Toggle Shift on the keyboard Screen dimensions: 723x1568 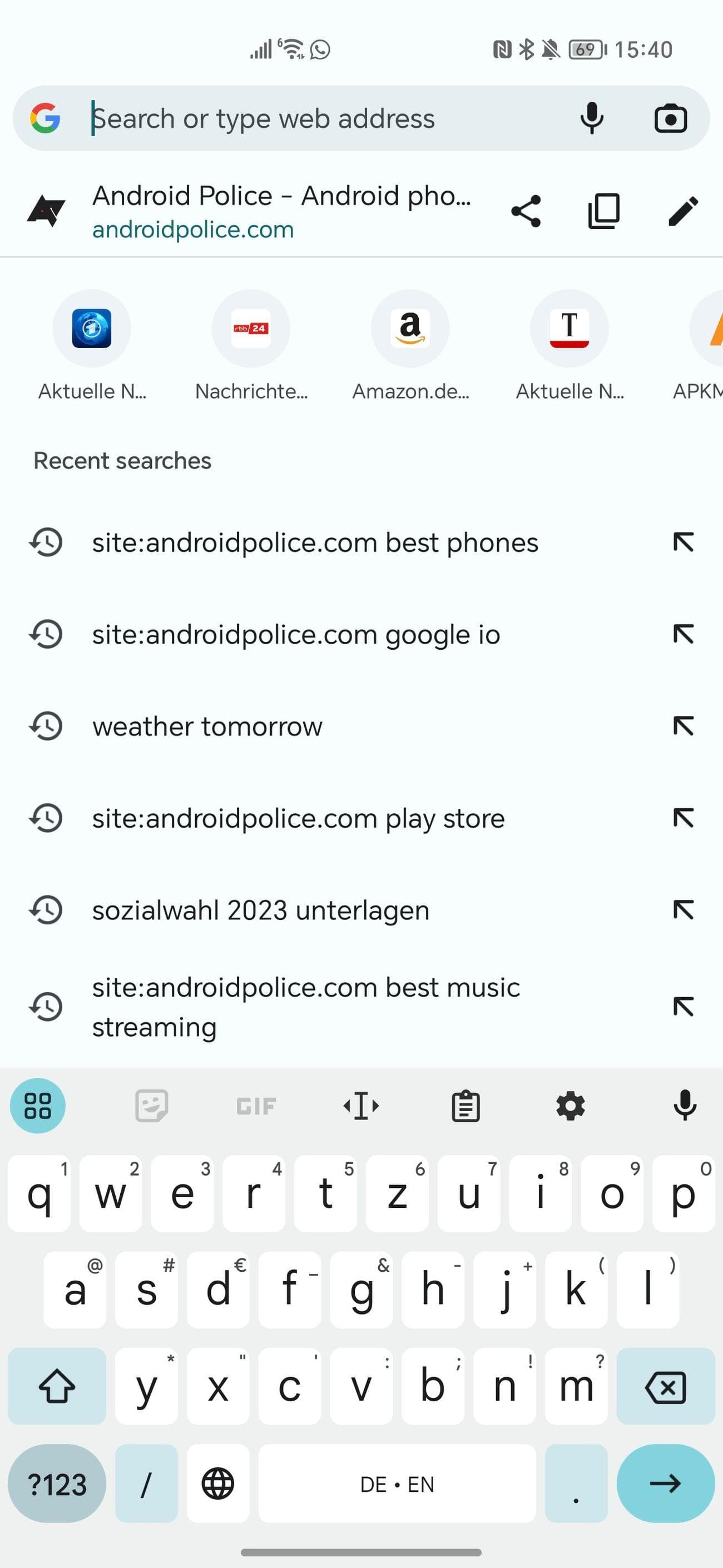click(x=57, y=1387)
